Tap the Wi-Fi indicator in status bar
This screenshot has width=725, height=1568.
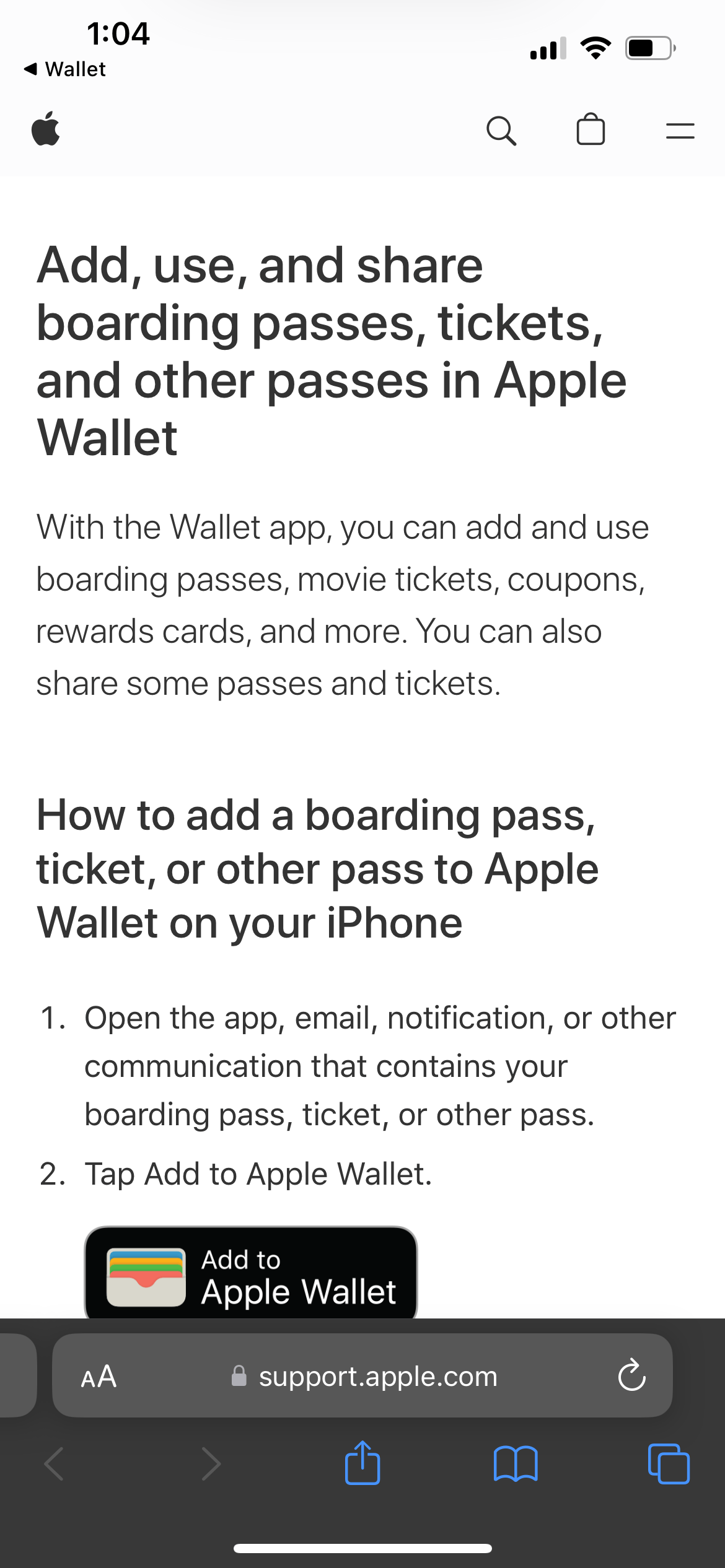595,46
